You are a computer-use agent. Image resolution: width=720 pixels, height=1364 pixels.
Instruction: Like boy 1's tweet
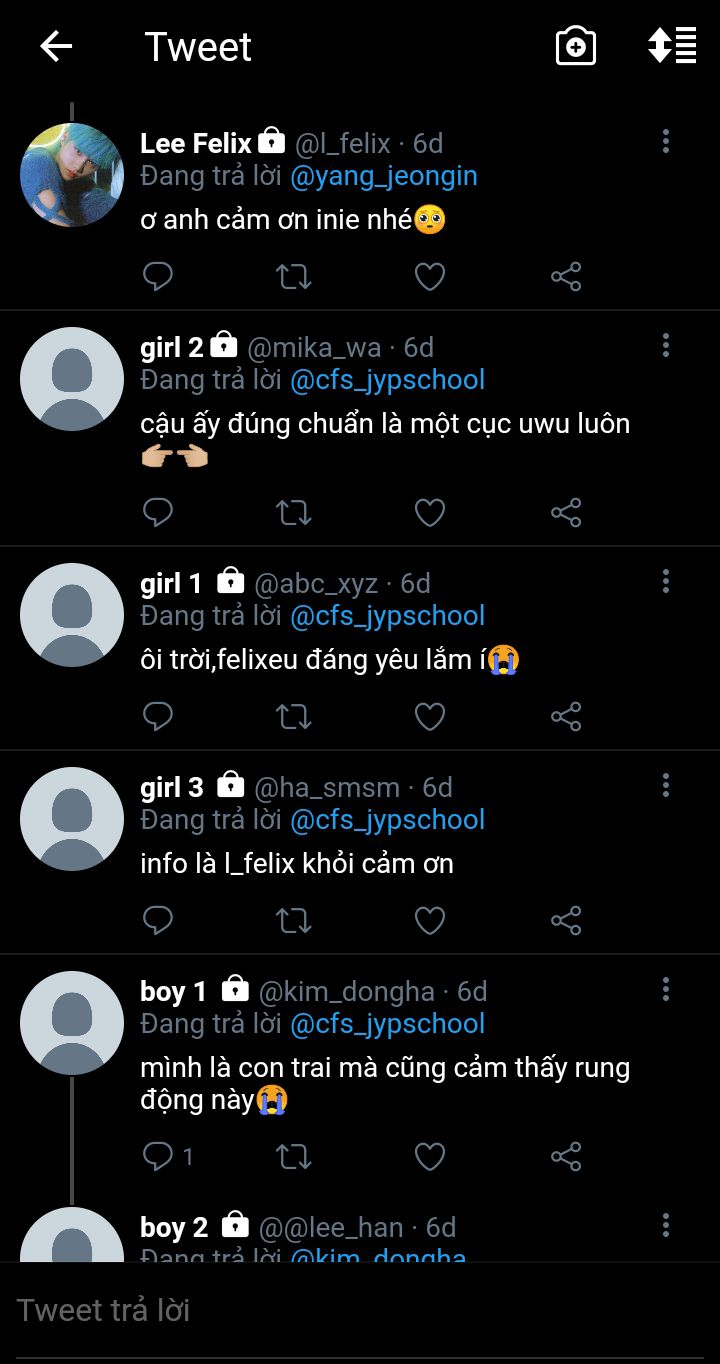[x=429, y=1157]
